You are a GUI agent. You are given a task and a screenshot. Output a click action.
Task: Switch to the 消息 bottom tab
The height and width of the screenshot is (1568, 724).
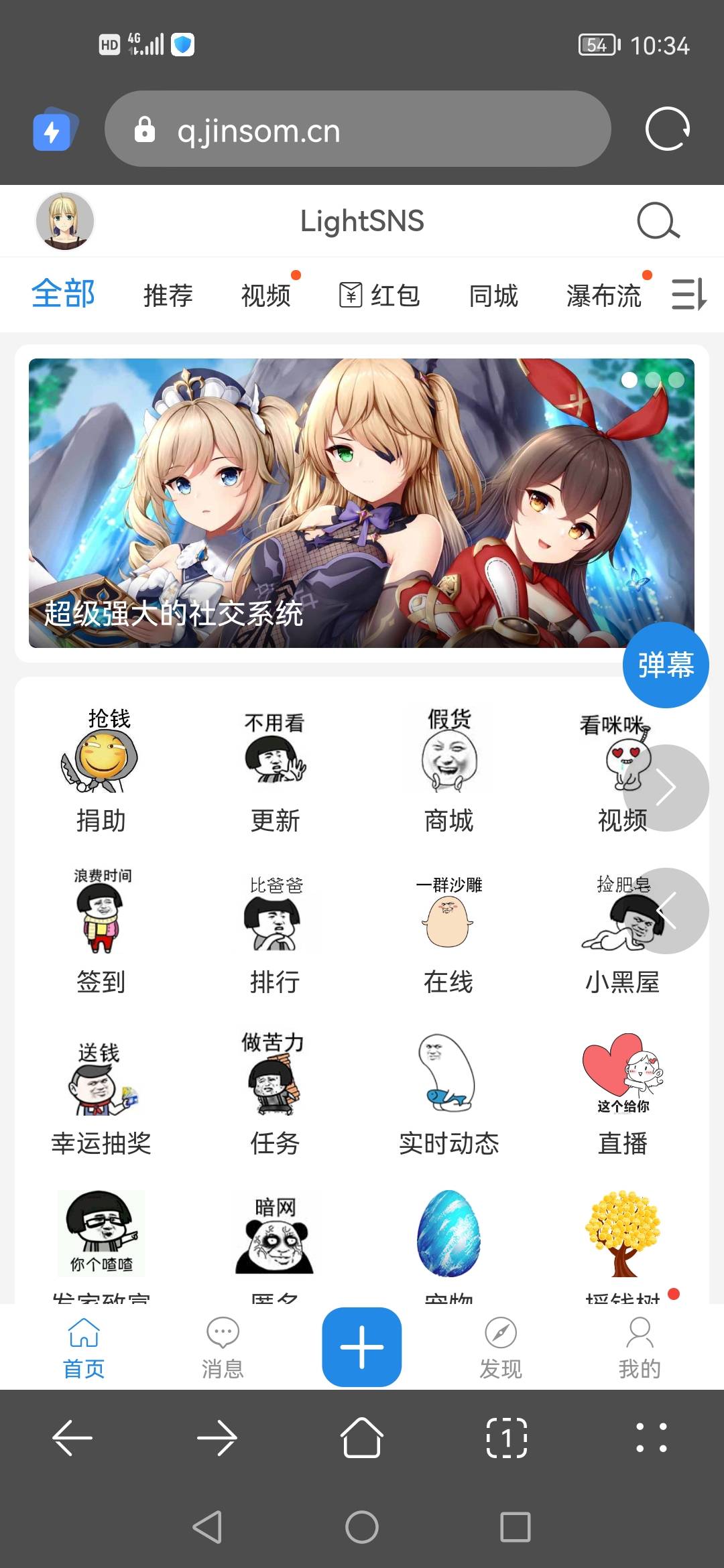[x=223, y=1348]
